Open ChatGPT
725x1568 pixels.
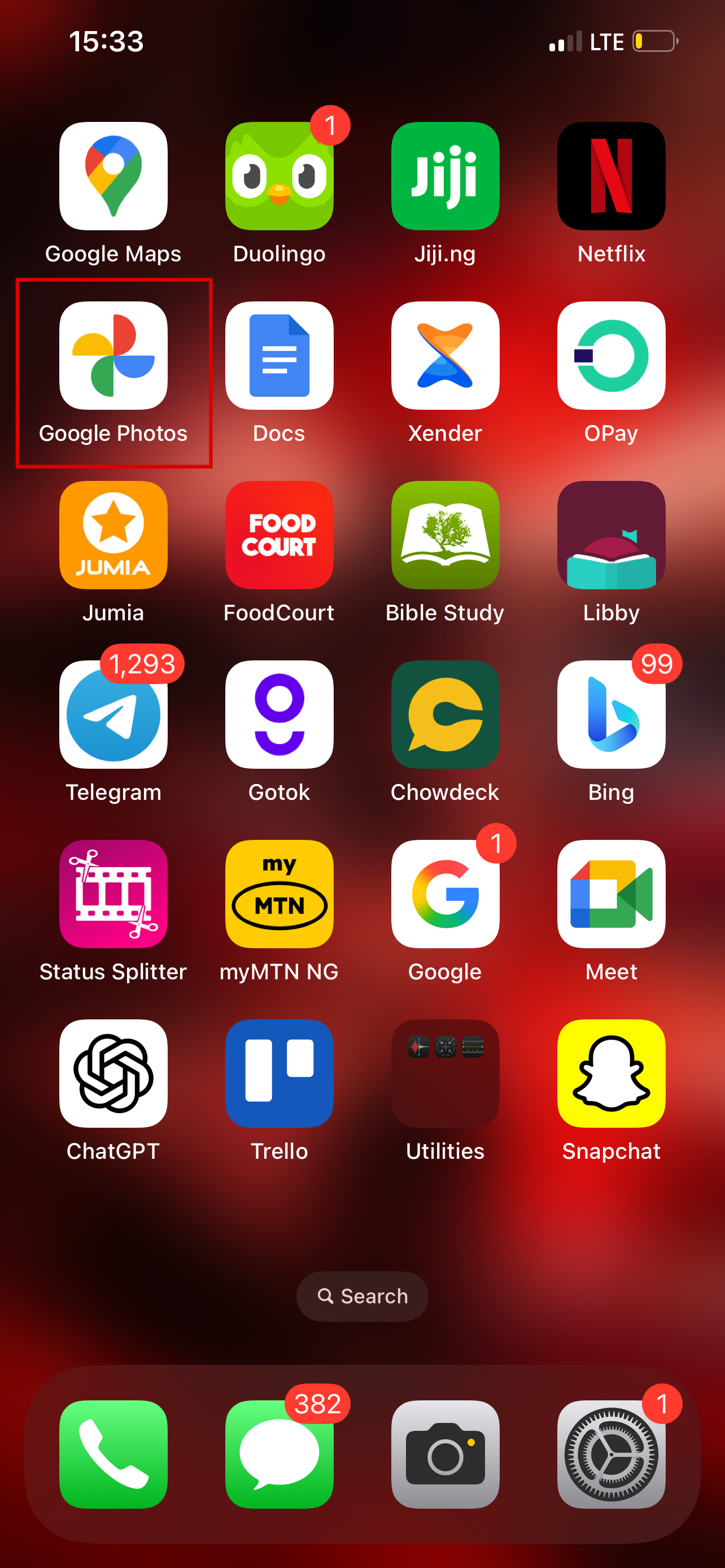(x=113, y=1074)
